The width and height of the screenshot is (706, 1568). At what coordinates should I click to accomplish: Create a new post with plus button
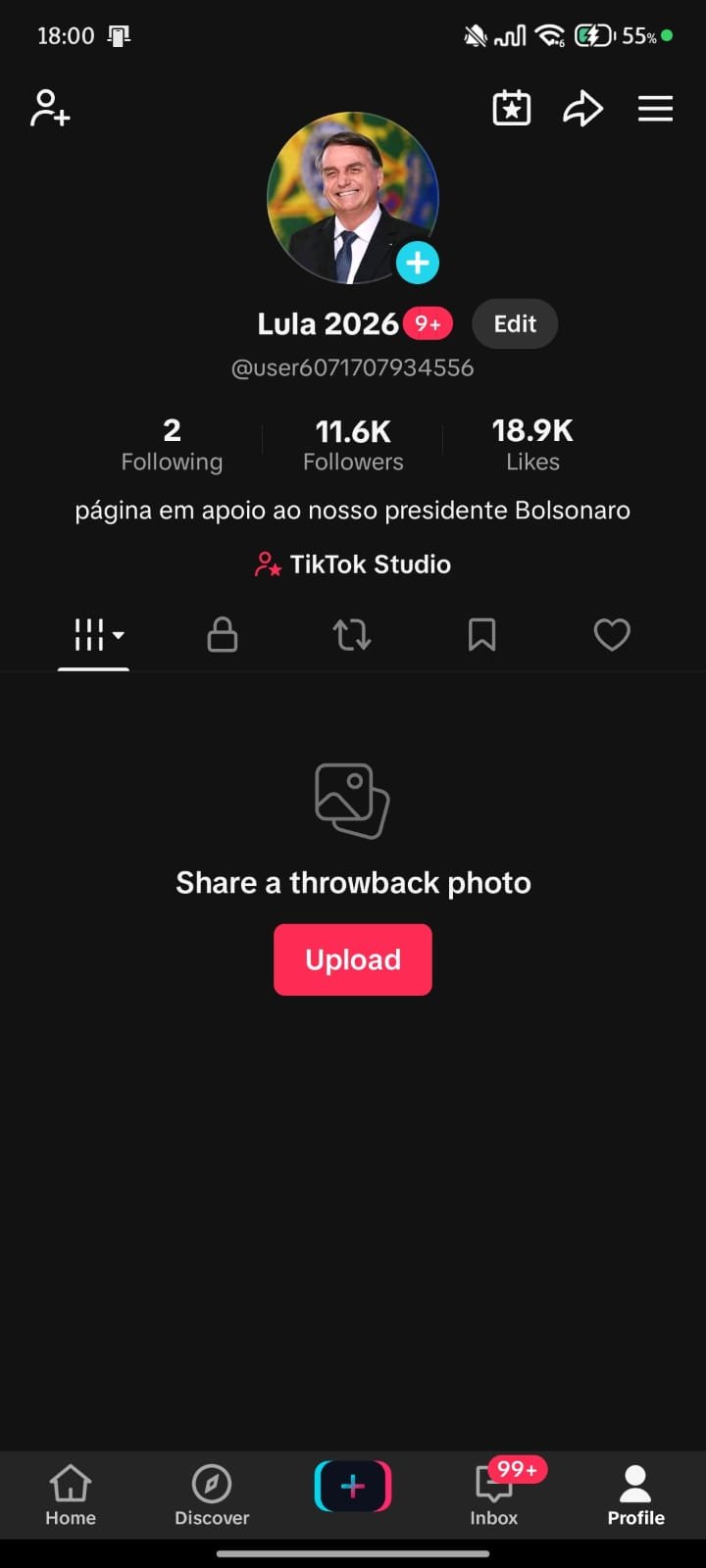pyautogui.click(x=353, y=1487)
